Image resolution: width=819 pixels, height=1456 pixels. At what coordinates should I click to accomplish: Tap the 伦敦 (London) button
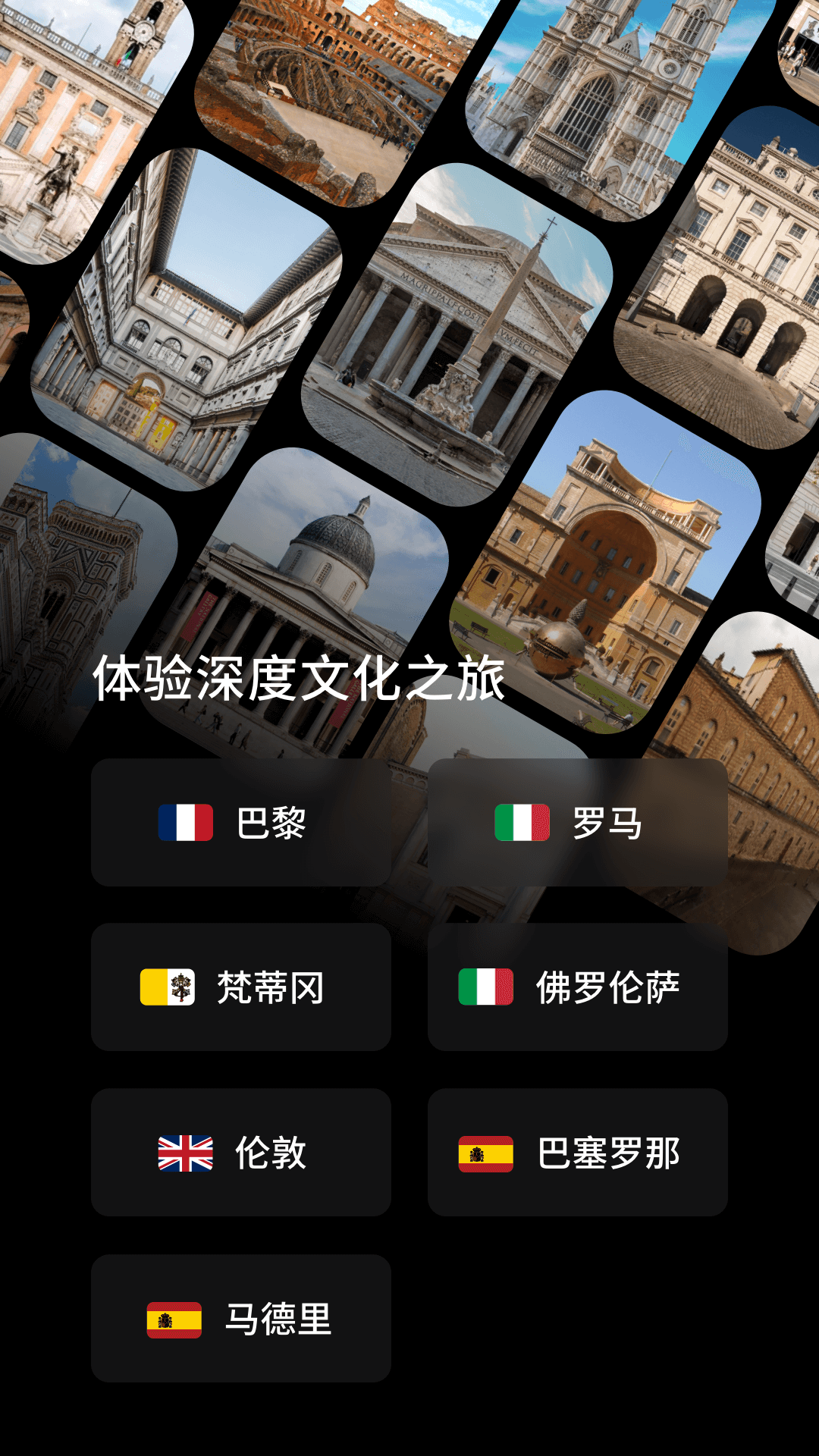(x=241, y=1153)
